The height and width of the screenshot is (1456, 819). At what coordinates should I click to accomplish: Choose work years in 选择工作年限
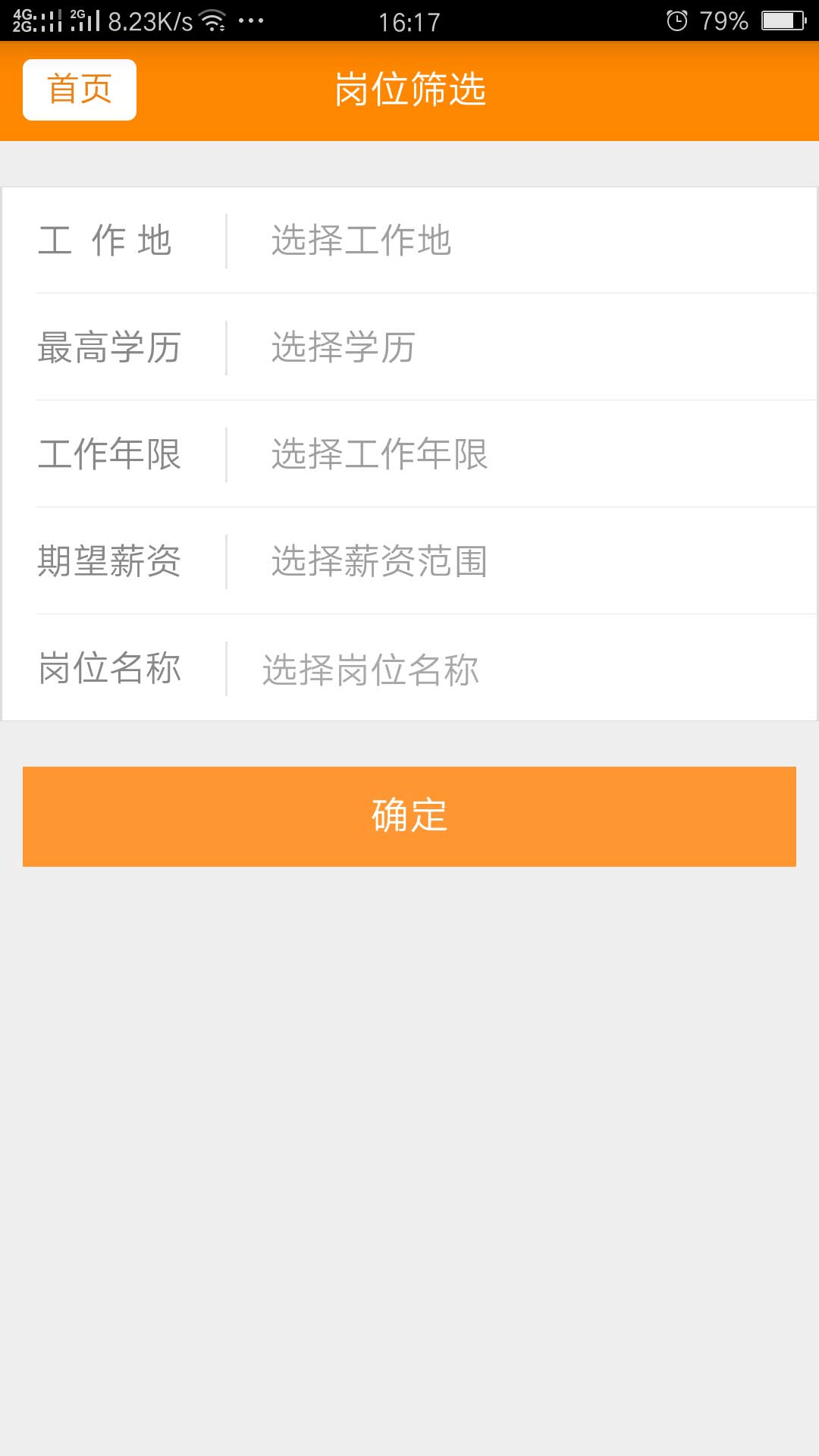point(379,454)
